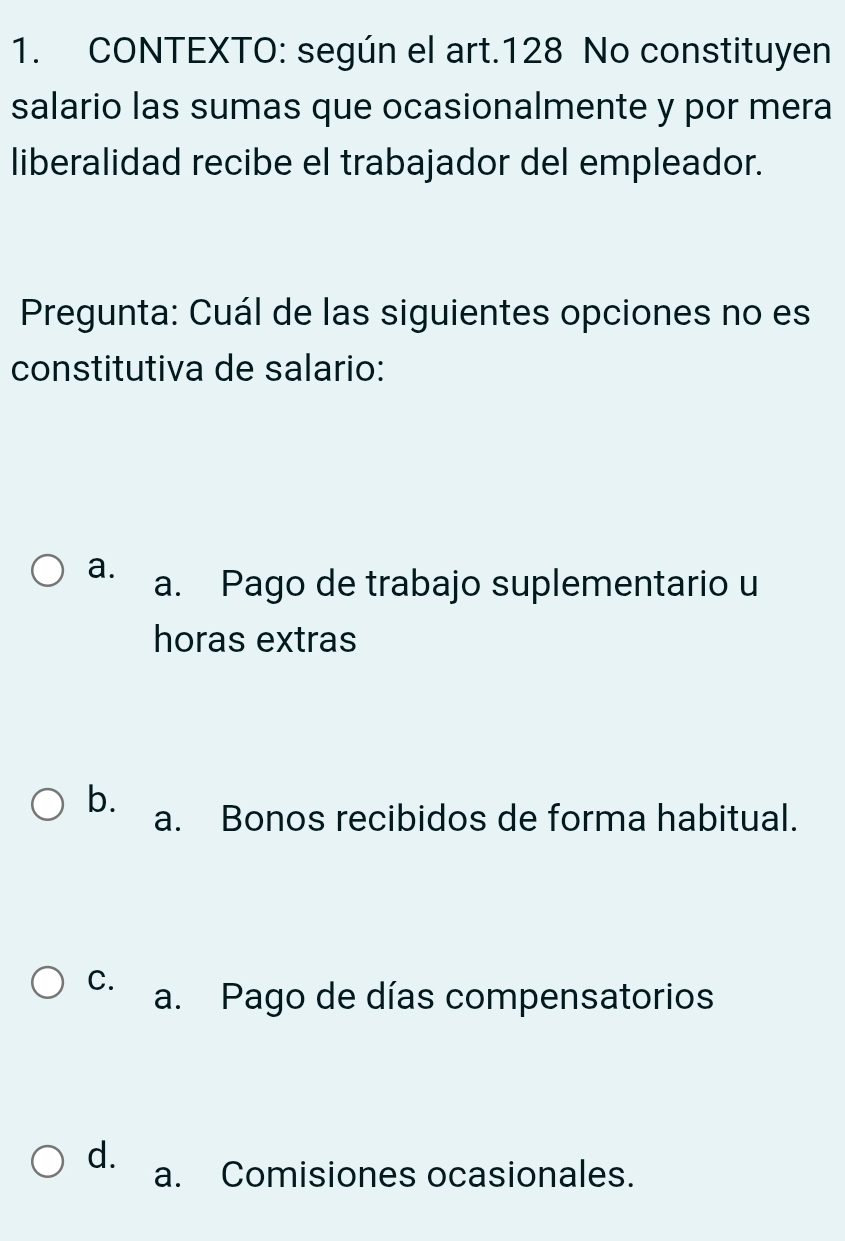The image size is (845, 1241).
Task: Select radio button for option c
Action: point(47,980)
